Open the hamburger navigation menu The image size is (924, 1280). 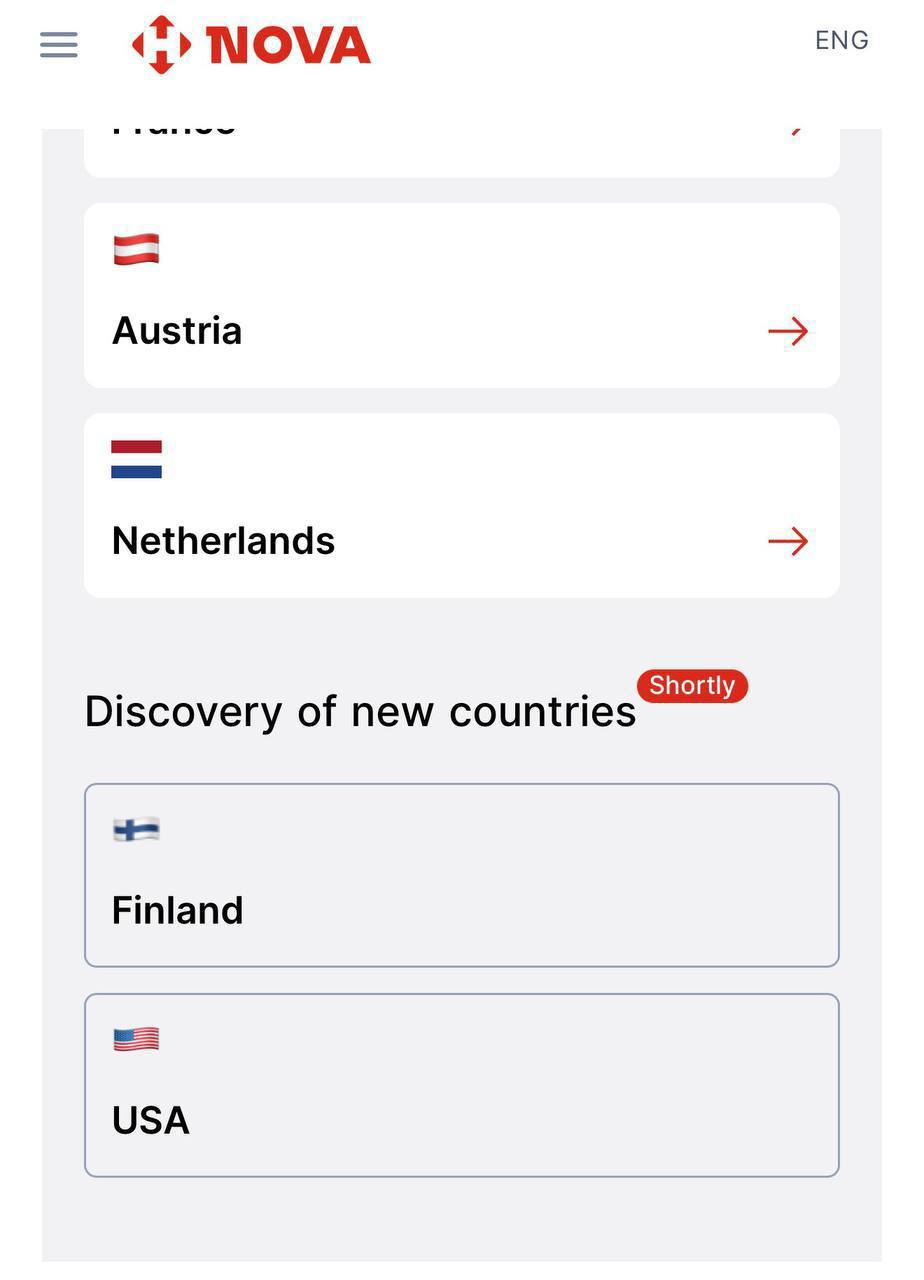point(59,44)
